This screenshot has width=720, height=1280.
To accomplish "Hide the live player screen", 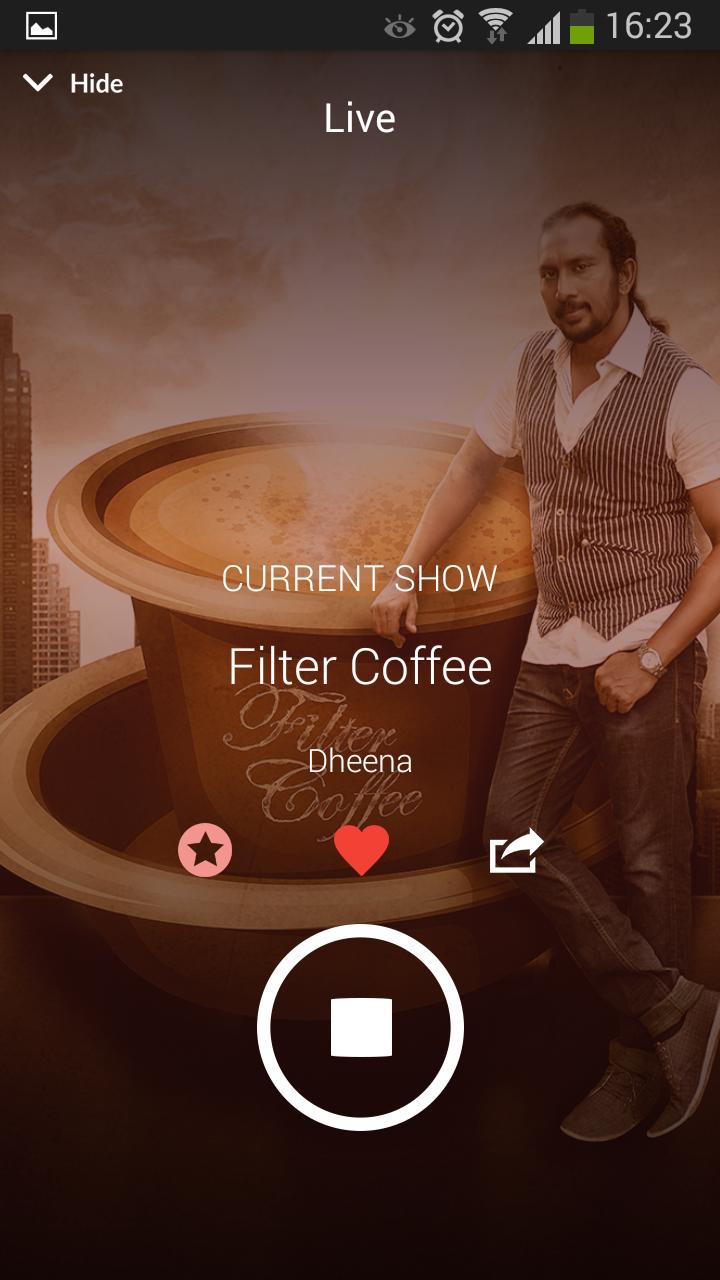I will (x=73, y=84).
